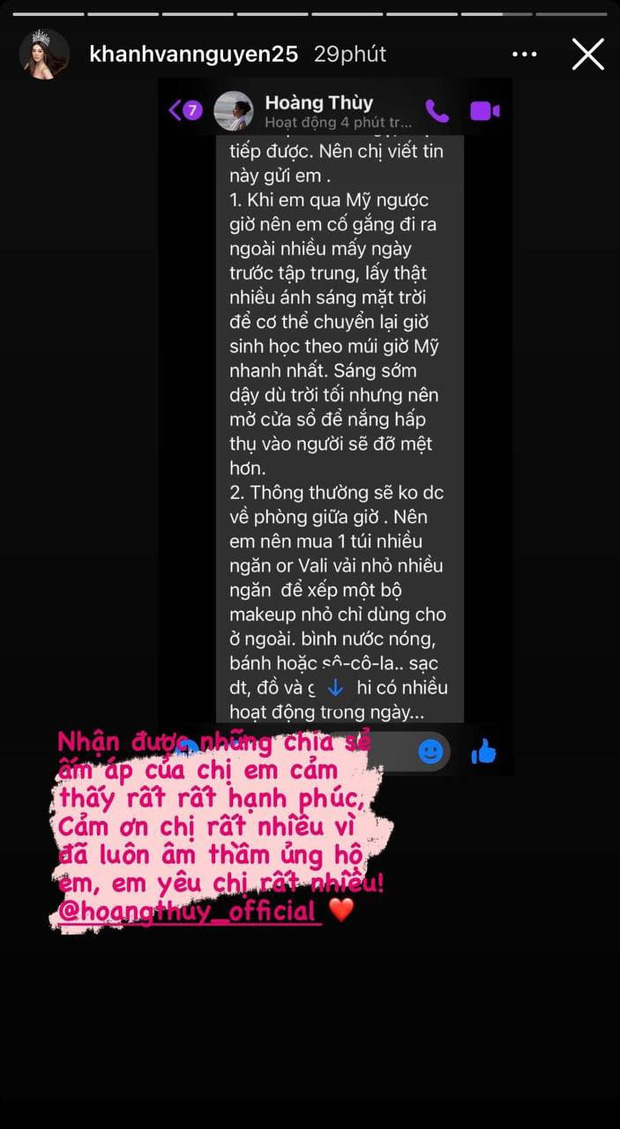This screenshot has height=1129, width=620.
Task: Open khanhvannguyen25's profile picture
Action: (x=45, y=54)
